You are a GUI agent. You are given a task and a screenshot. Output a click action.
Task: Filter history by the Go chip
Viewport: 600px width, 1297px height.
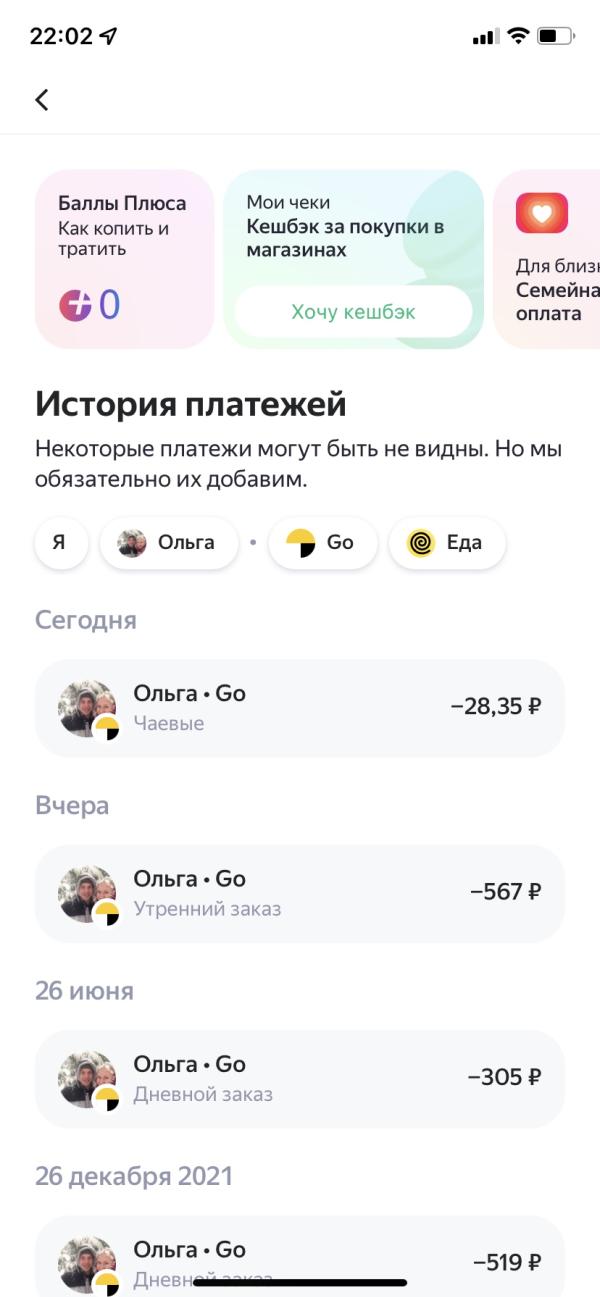[x=322, y=543]
